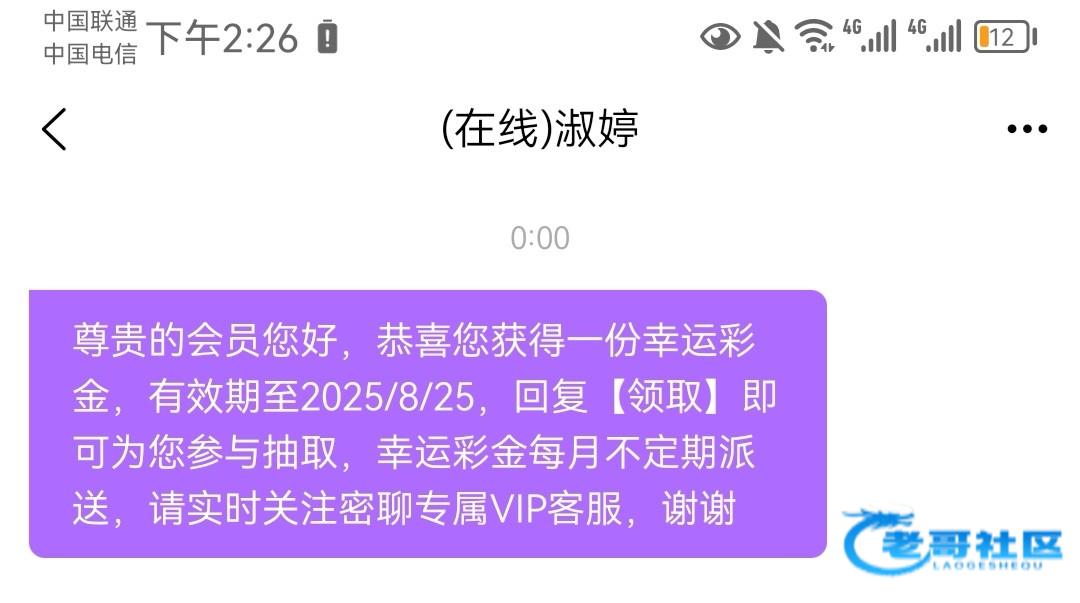
Task: Open the three-dot overflow menu
Action: [1026, 129]
